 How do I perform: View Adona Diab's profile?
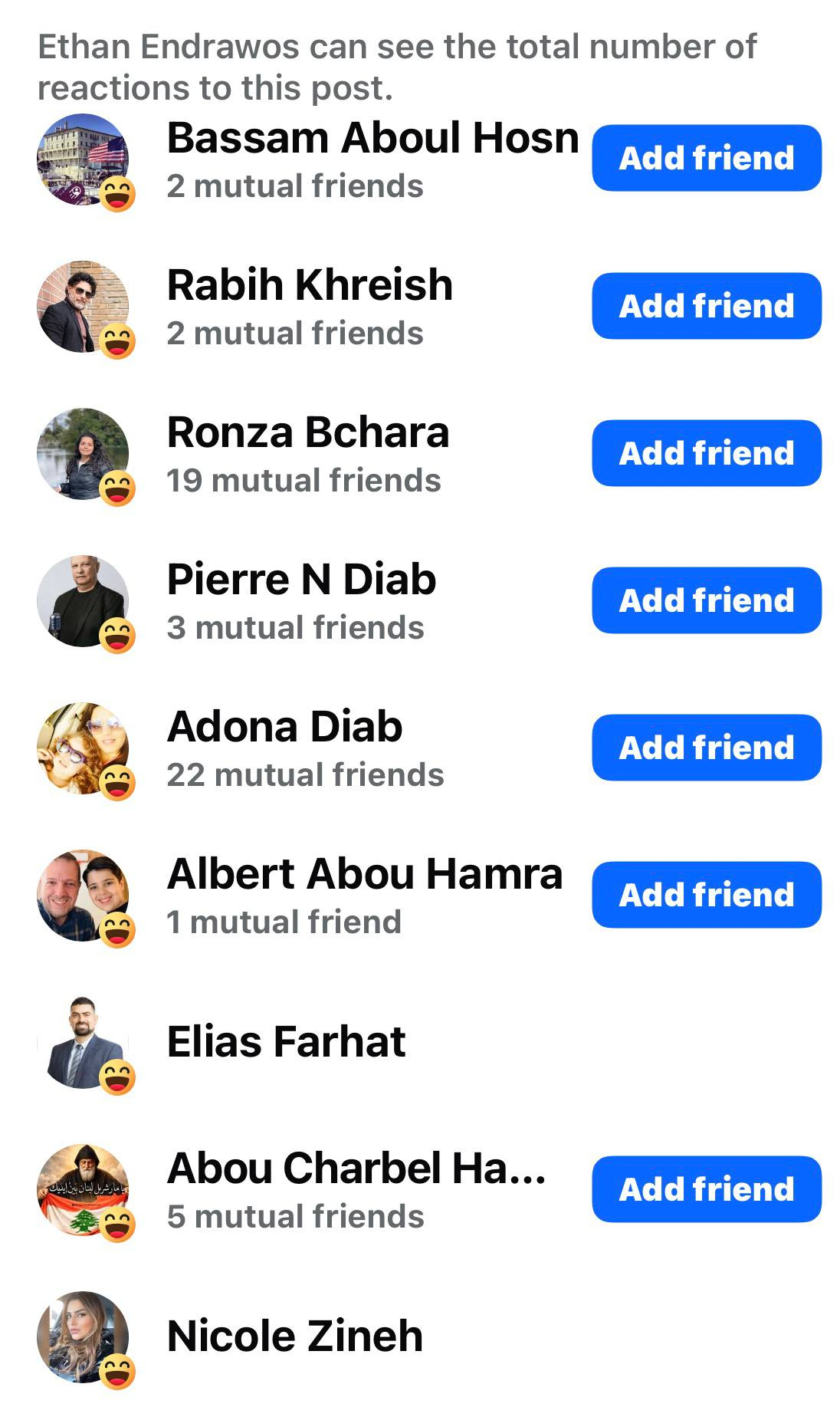point(284,727)
